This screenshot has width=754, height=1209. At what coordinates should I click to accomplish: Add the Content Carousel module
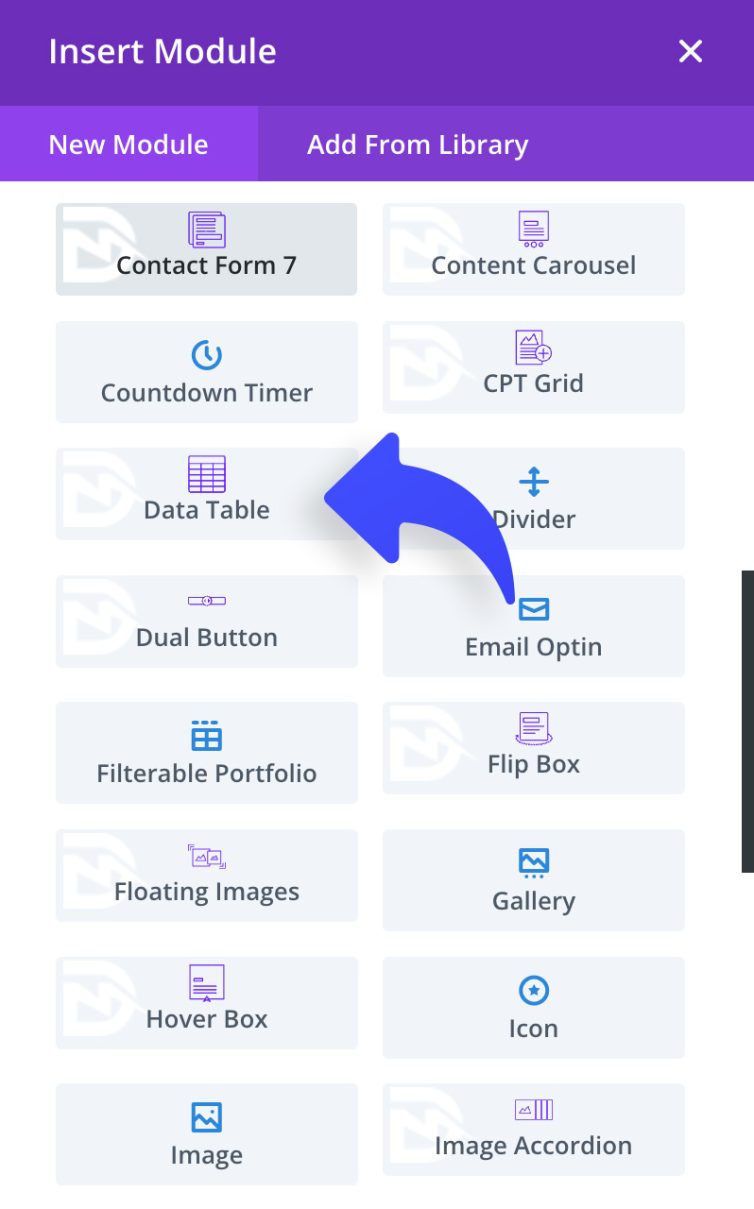tap(533, 248)
